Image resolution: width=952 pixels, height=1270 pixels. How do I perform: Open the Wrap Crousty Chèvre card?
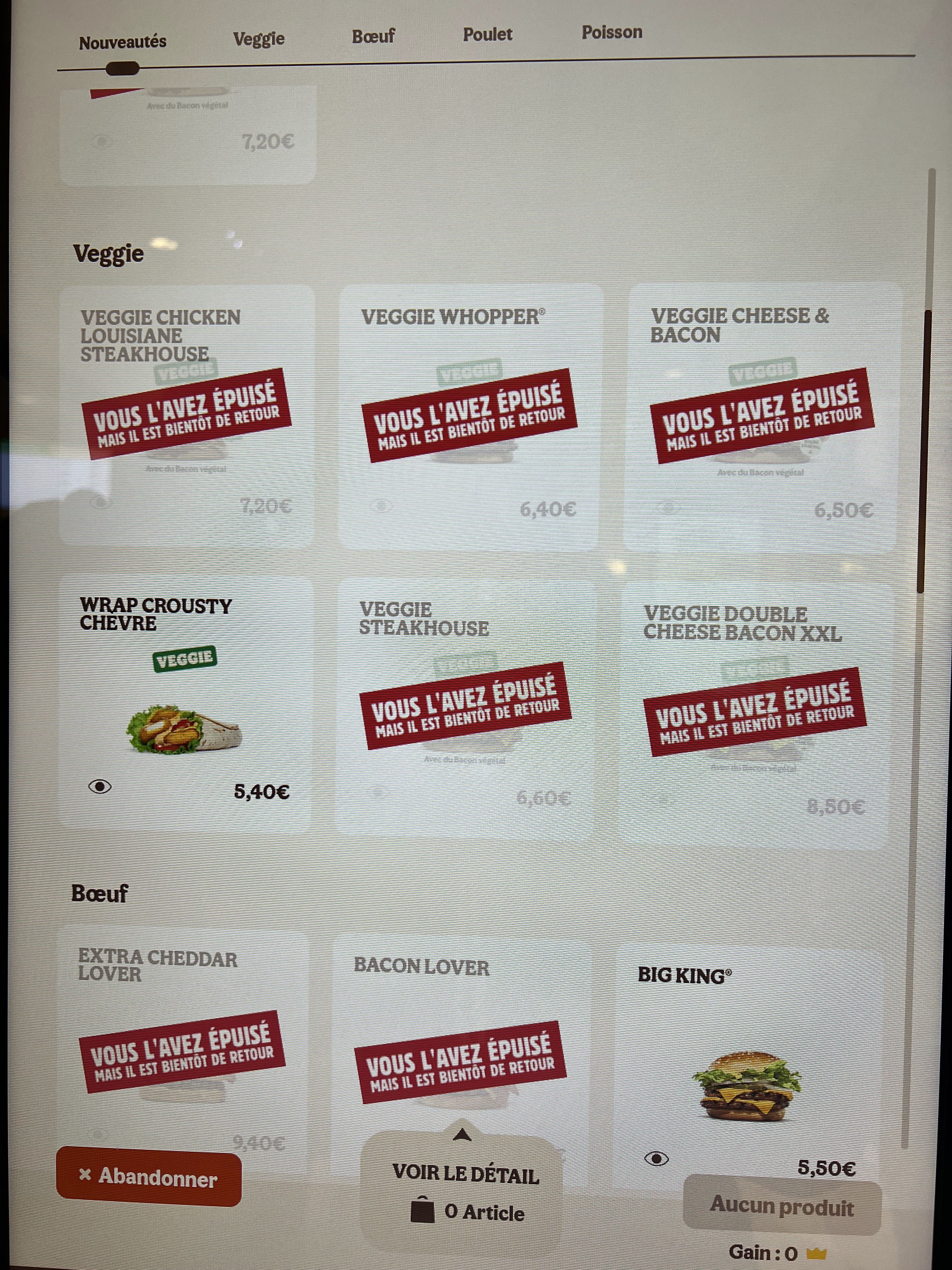click(185, 705)
